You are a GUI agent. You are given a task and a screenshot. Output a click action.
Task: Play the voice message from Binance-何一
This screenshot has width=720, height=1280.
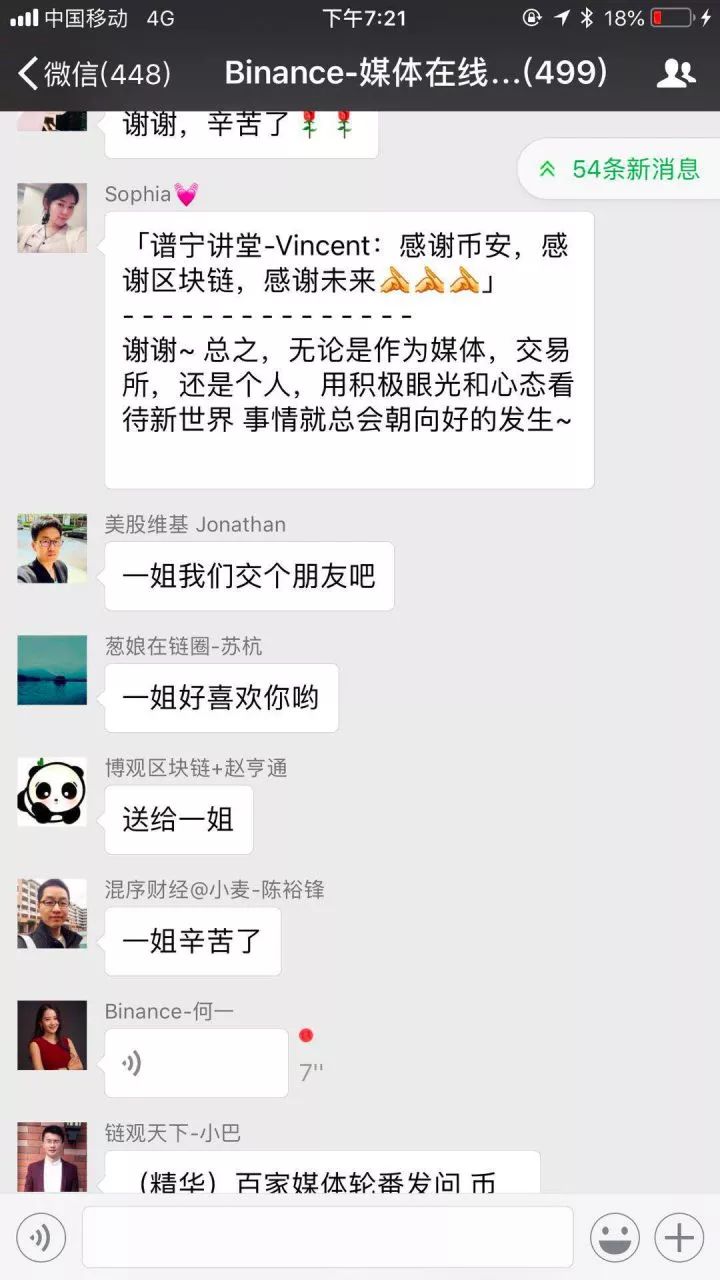(196, 1063)
